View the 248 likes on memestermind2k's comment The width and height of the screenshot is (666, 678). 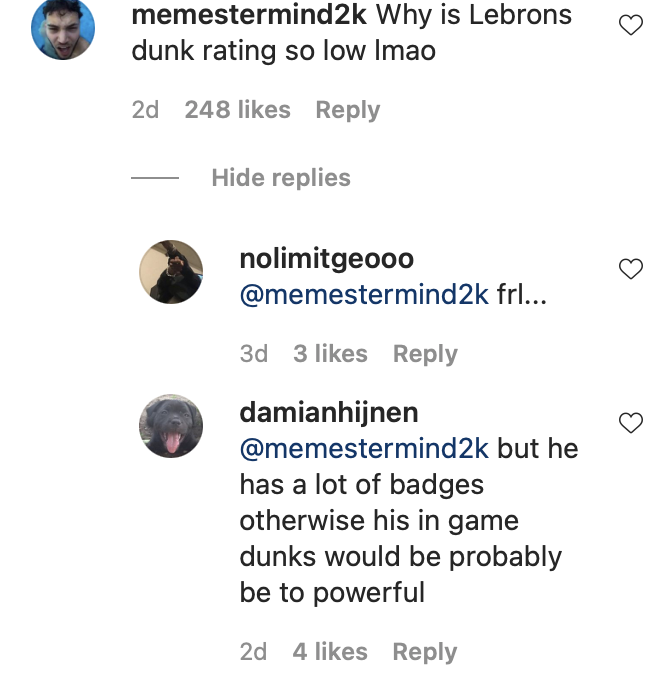(x=237, y=110)
